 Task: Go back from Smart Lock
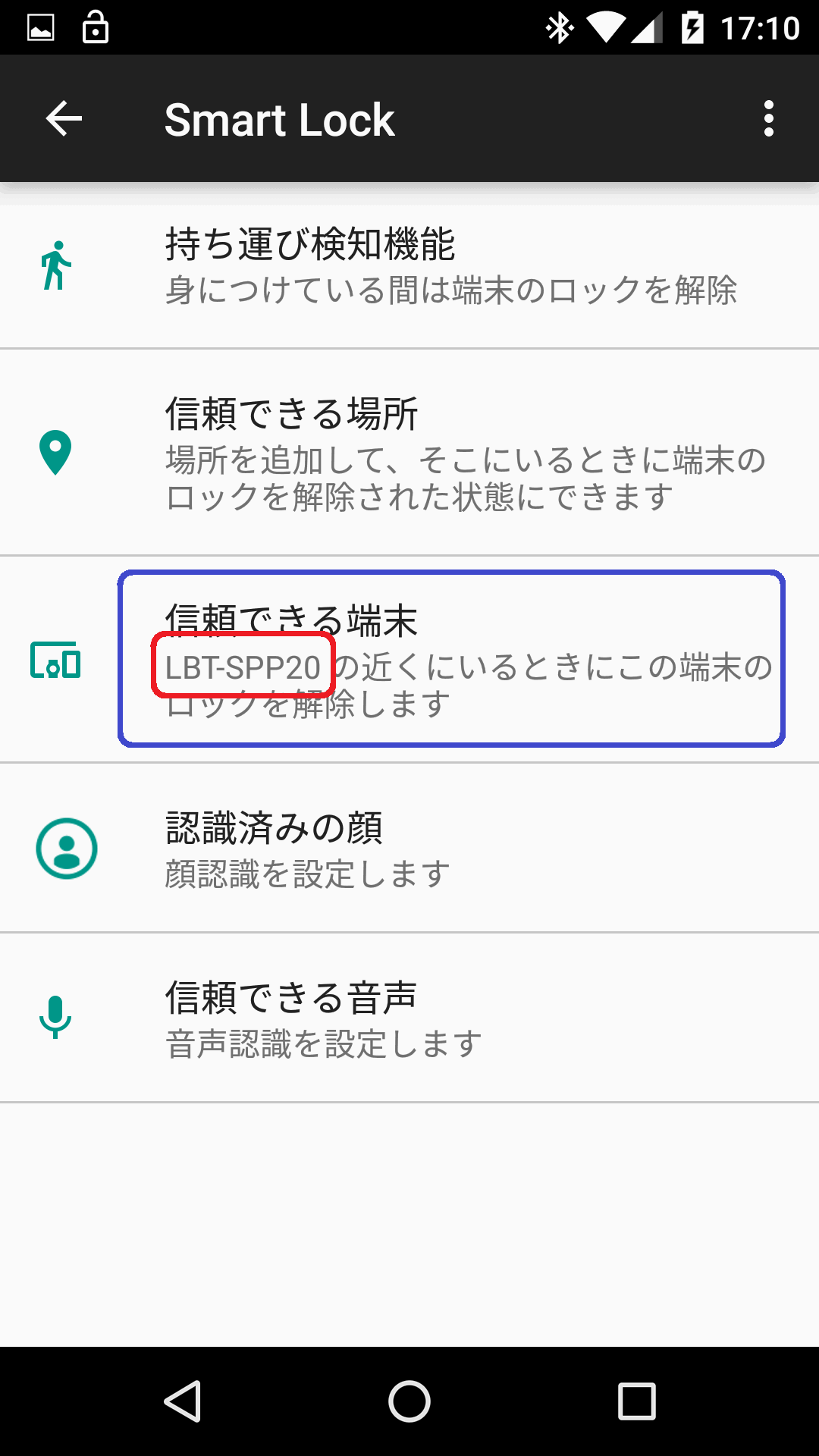point(64,119)
